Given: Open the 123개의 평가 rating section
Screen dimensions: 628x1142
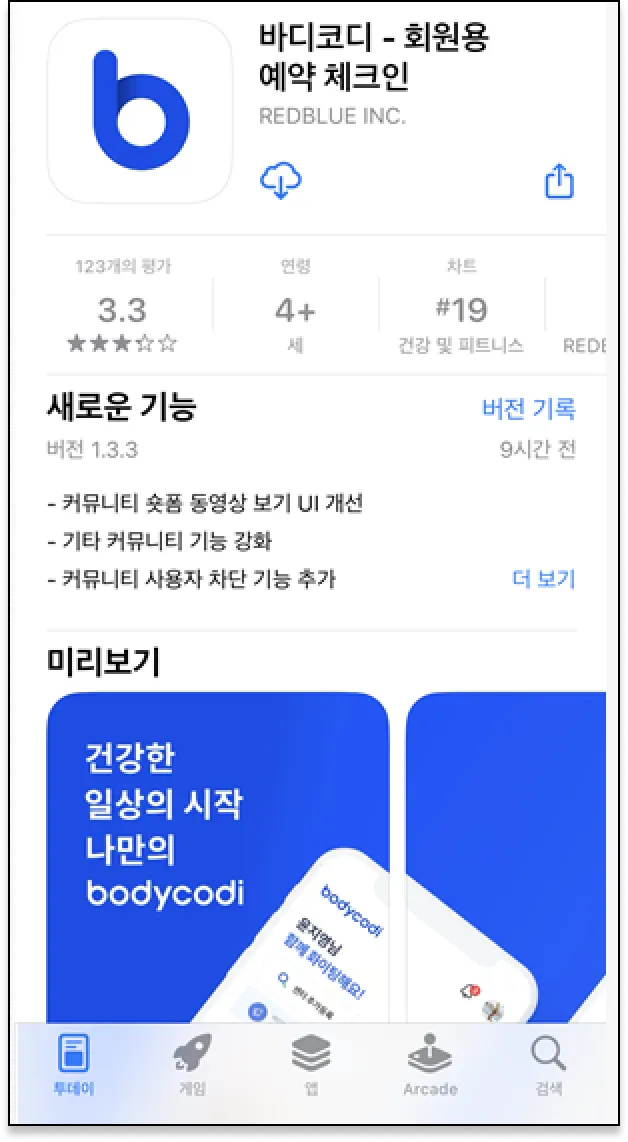Looking at the screenshot, I should pyautogui.click(x=123, y=306).
